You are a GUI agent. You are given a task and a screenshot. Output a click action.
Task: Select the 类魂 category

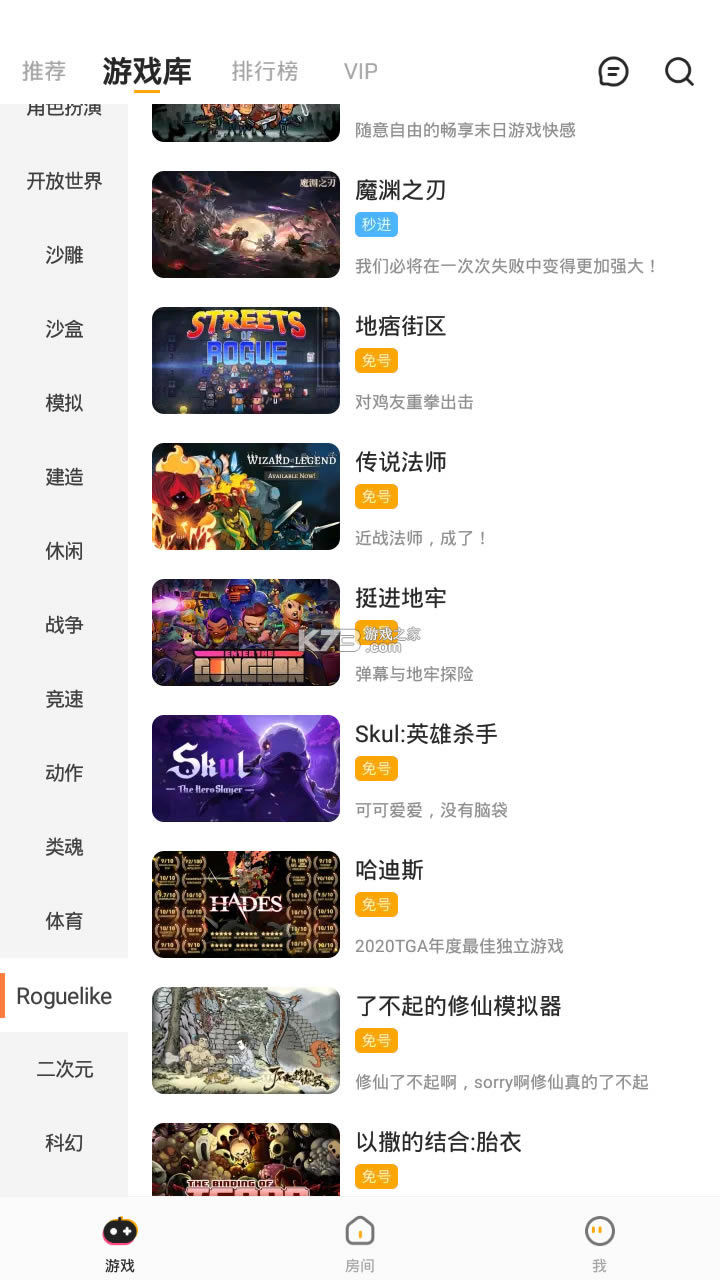64,847
